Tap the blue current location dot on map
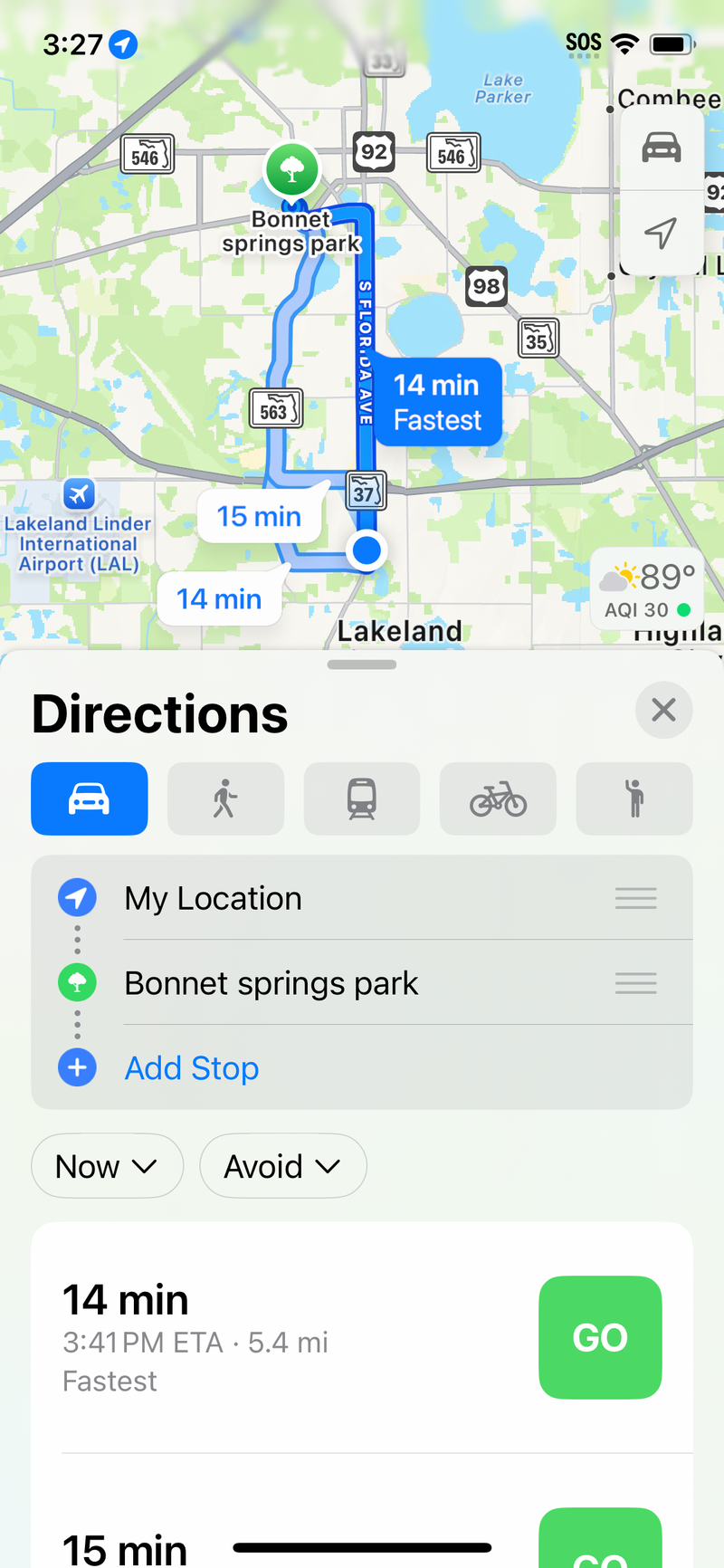Screen dimensions: 724x1568 click(x=366, y=550)
